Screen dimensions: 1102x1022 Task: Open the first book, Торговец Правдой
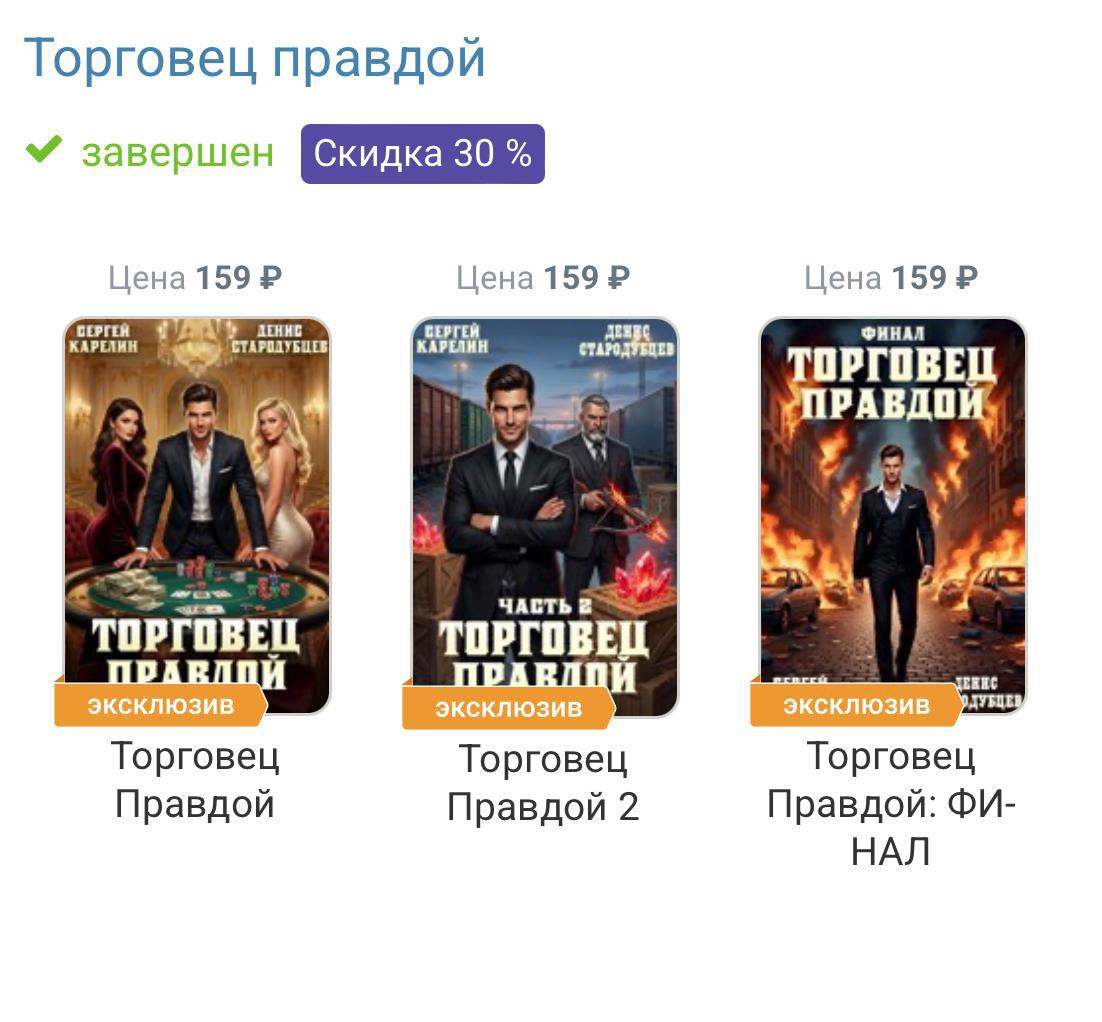196,515
